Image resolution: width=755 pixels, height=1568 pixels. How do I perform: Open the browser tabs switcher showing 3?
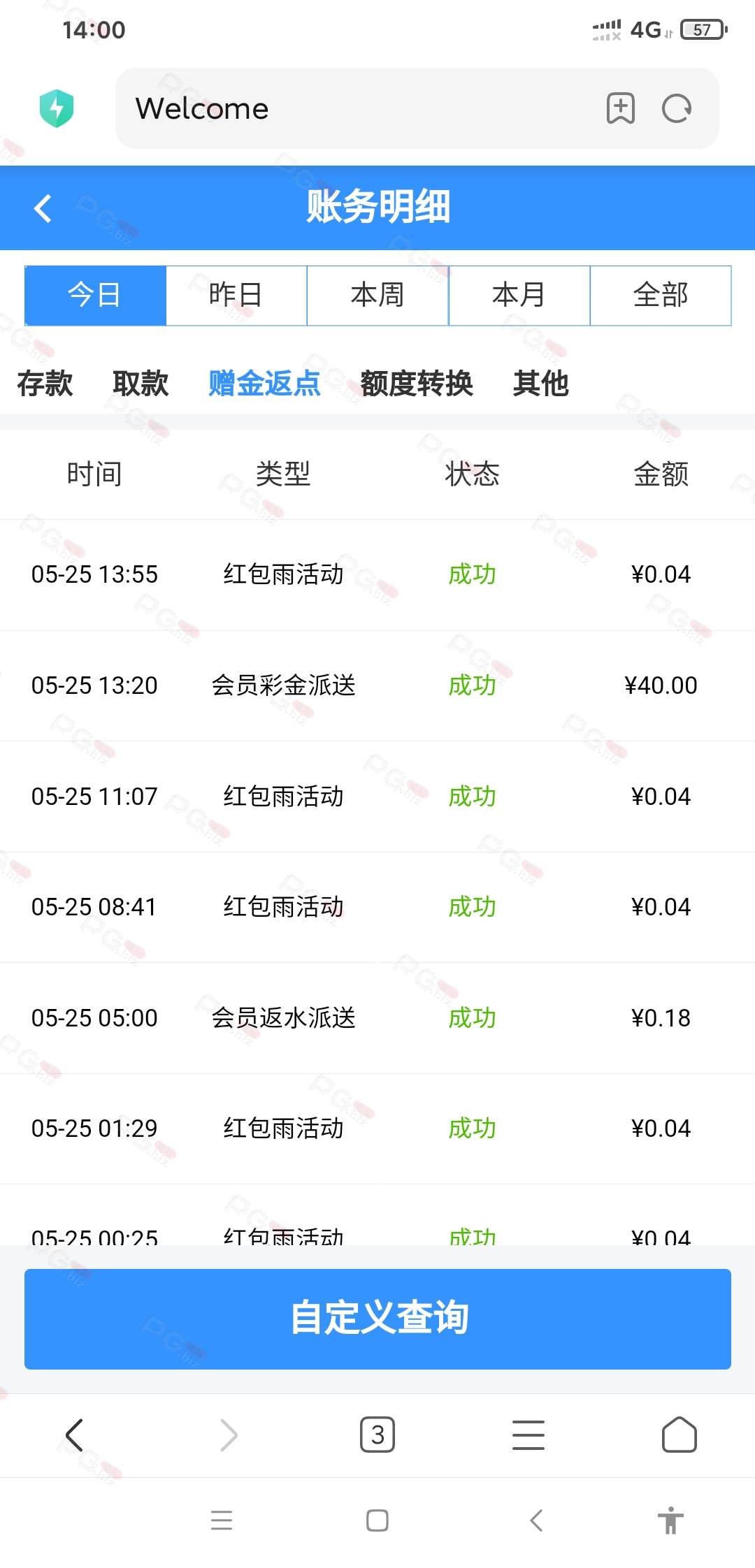pyautogui.click(x=377, y=1435)
